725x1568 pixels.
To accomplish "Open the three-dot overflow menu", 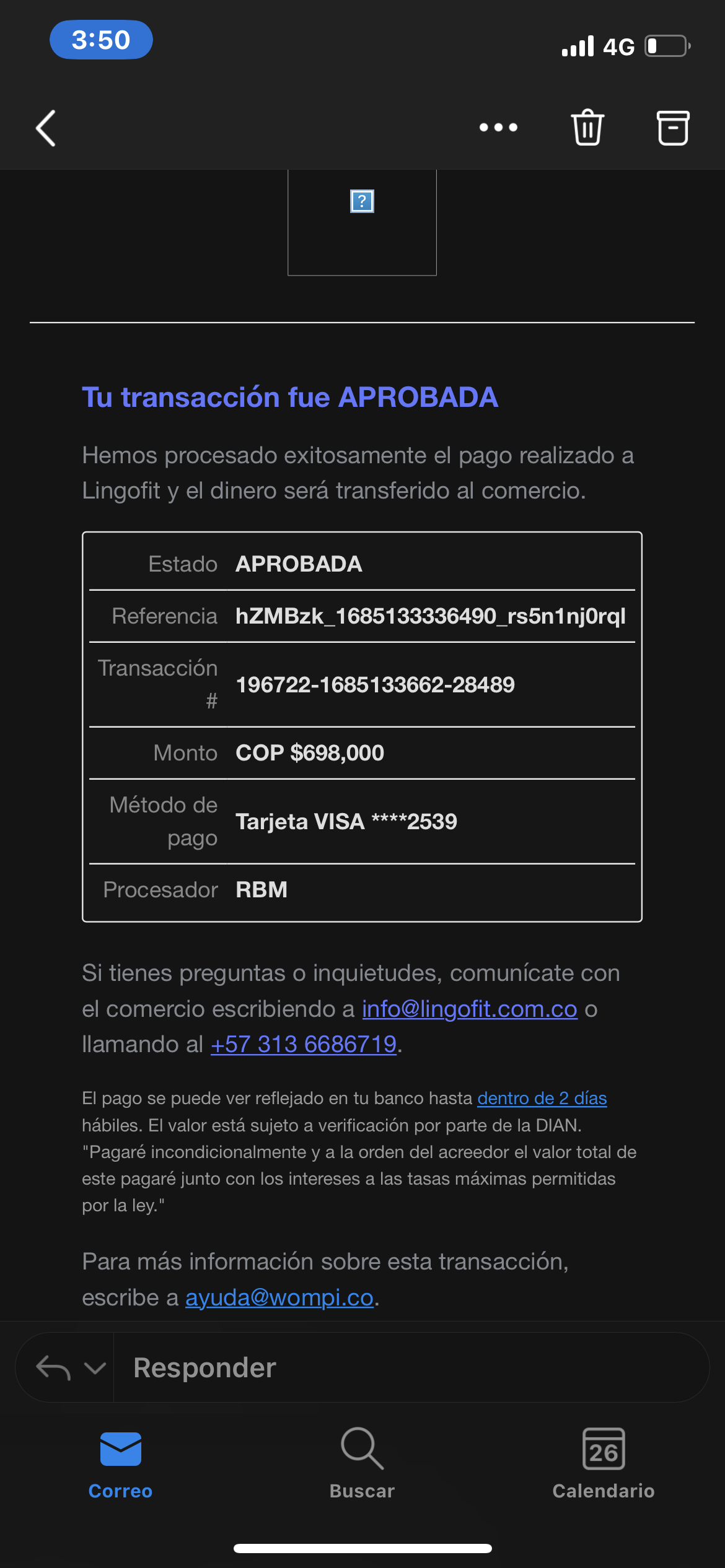I will pyautogui.click(x=498, y=128).
